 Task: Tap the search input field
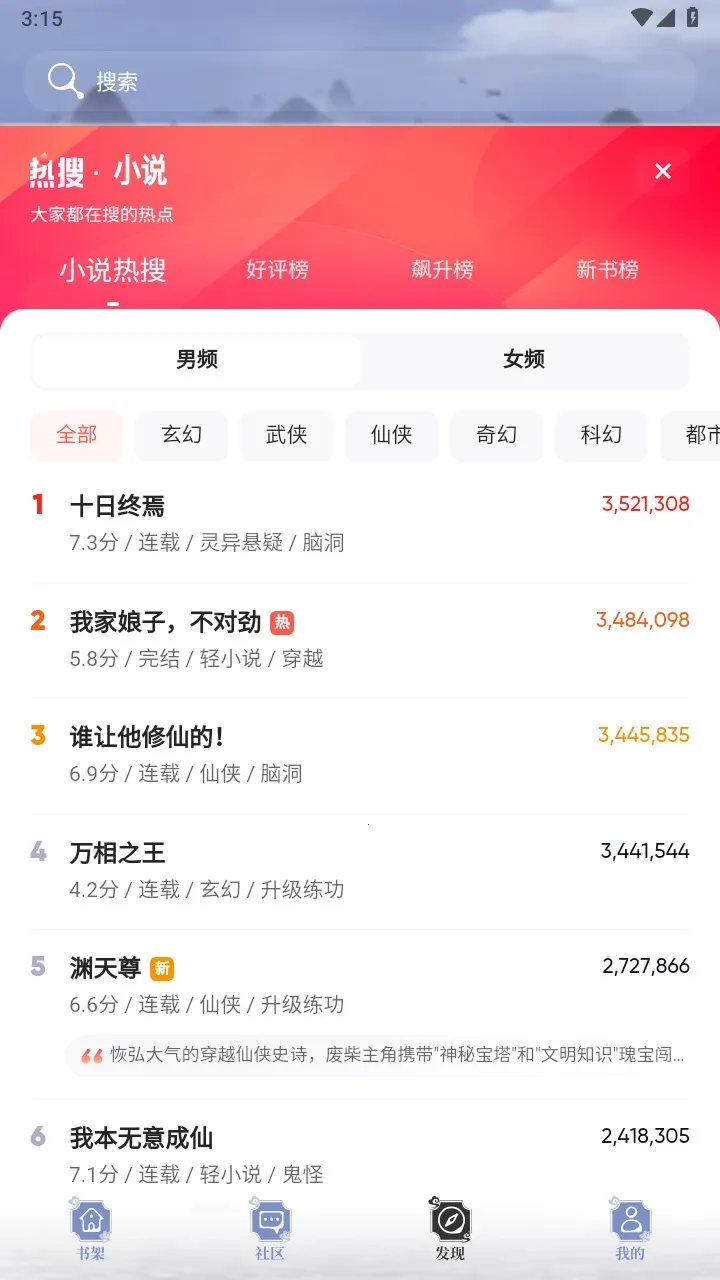(300, 80)
